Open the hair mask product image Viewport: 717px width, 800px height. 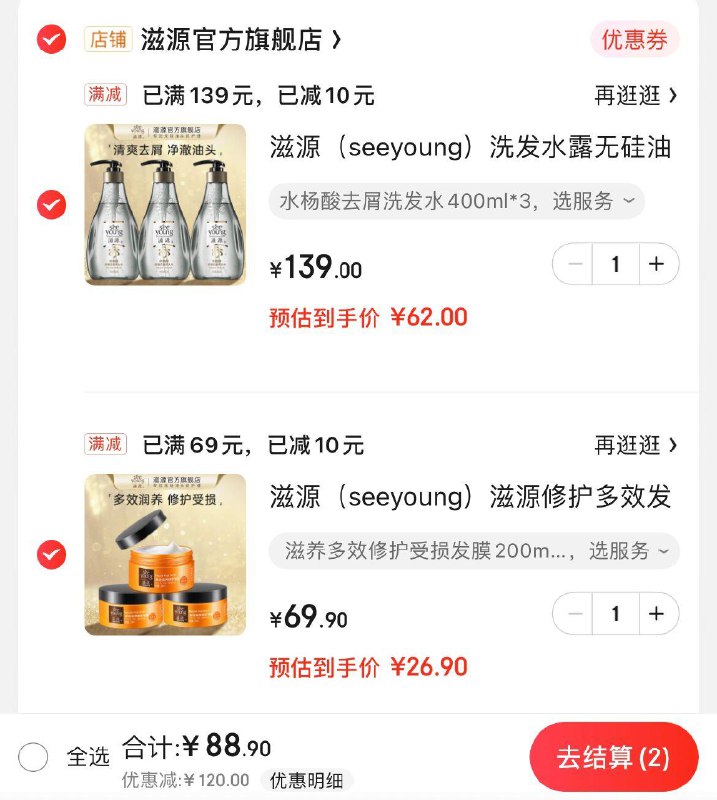165,554
